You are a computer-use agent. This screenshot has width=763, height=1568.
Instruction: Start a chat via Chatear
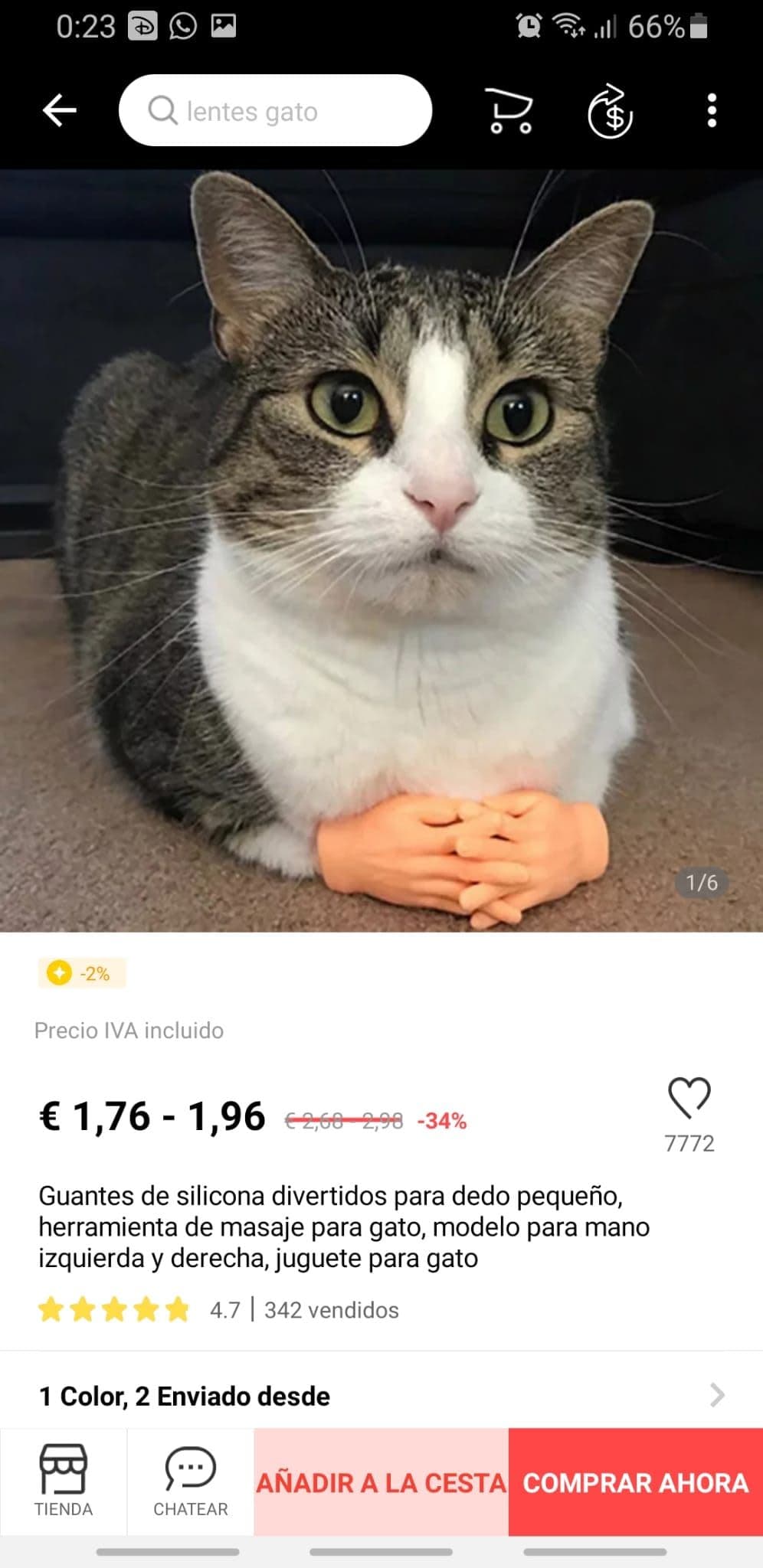(x=191, y=1481)
